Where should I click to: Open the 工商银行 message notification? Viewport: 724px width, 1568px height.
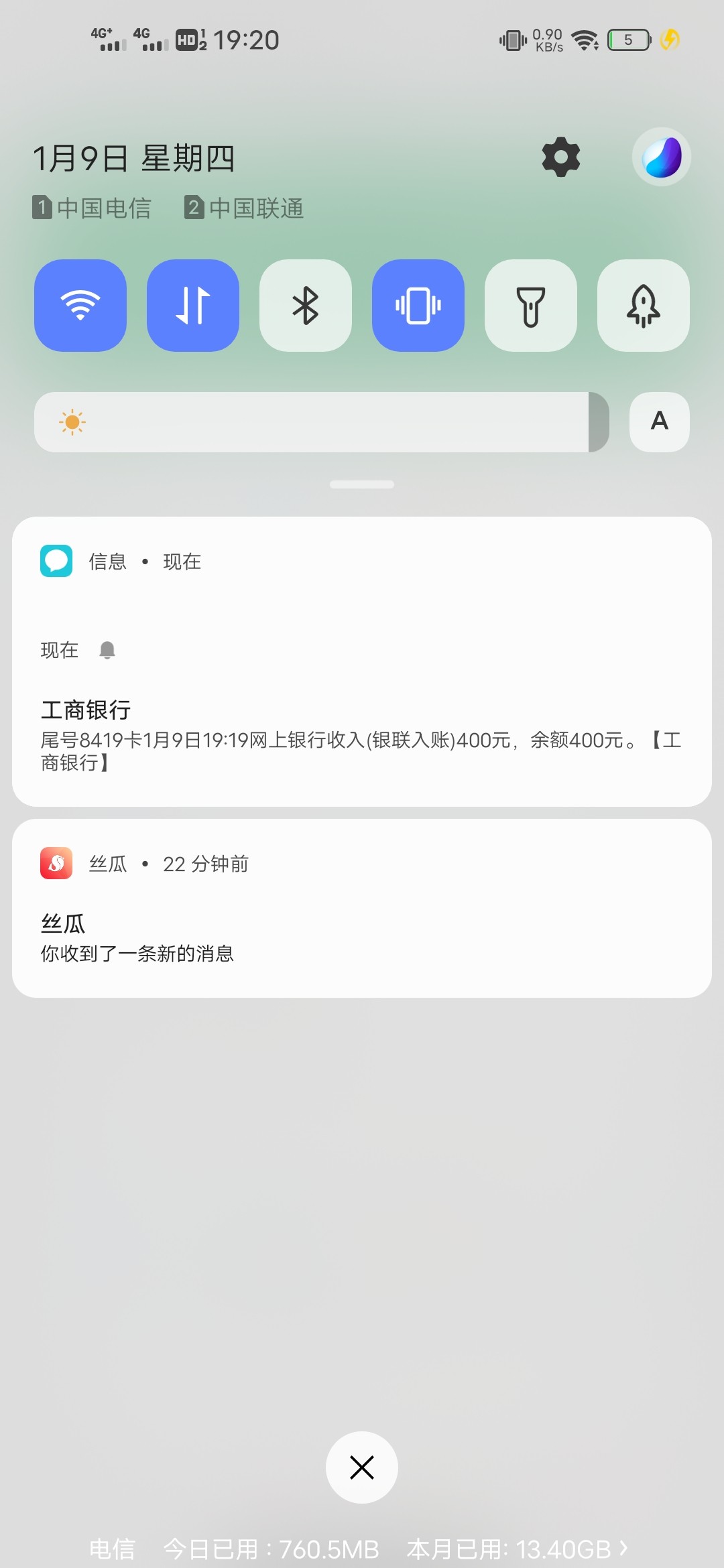(x=362, y=737)
